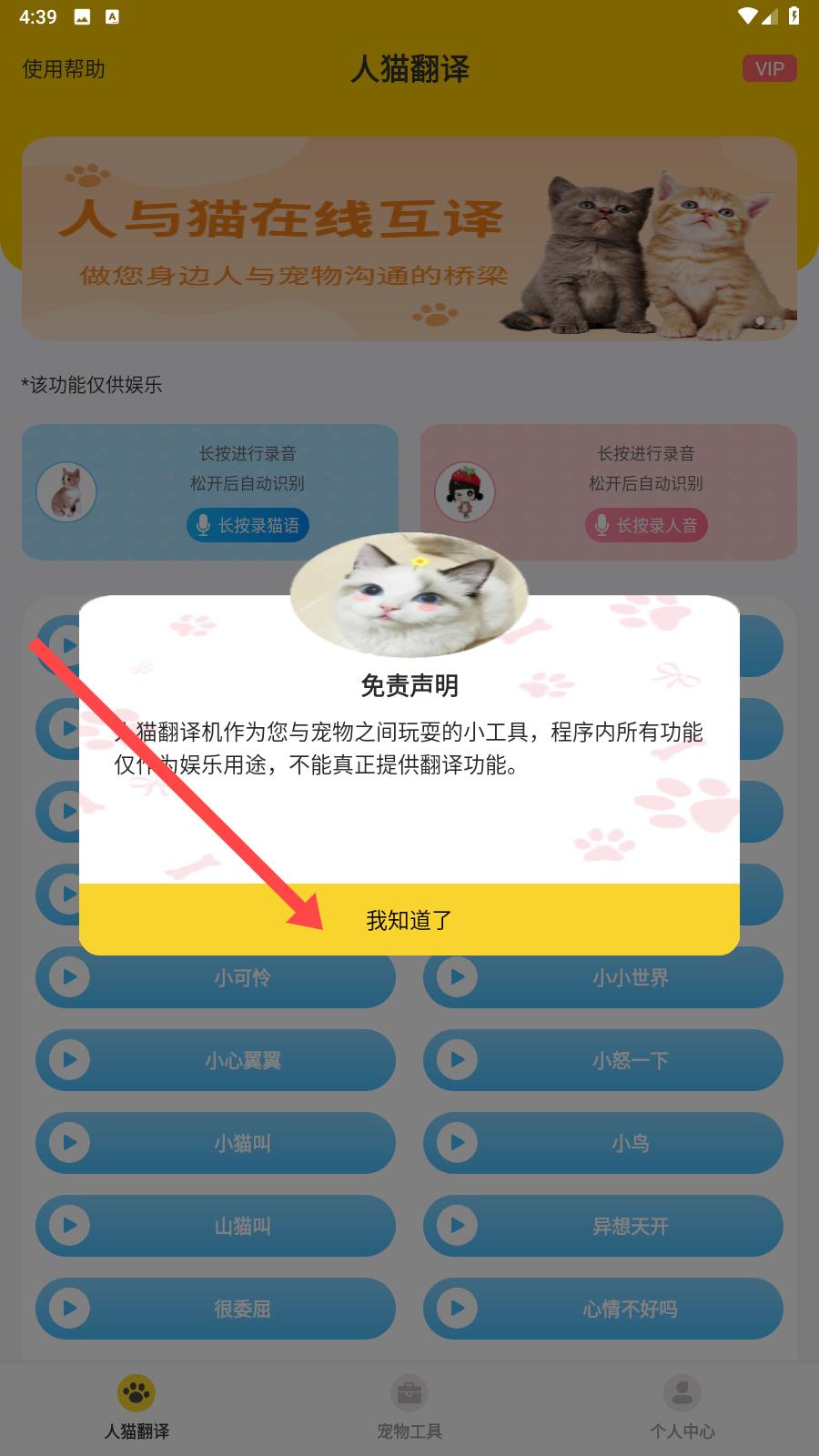Play the 心情不好吗 sound
Image resolution: width=819 pixels, height=1456 pixels.
point(603,1309)
